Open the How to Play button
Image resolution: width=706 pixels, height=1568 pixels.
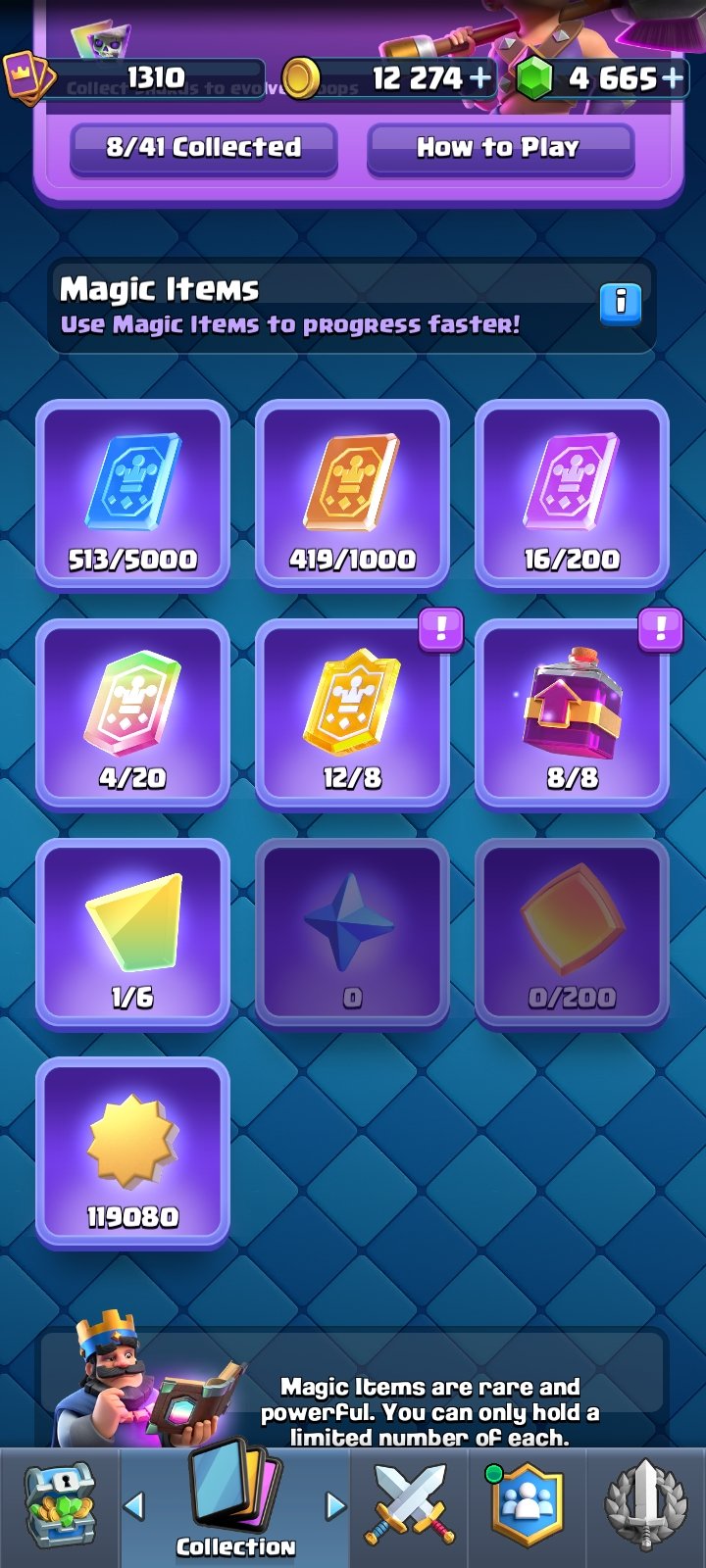(500, 149)
